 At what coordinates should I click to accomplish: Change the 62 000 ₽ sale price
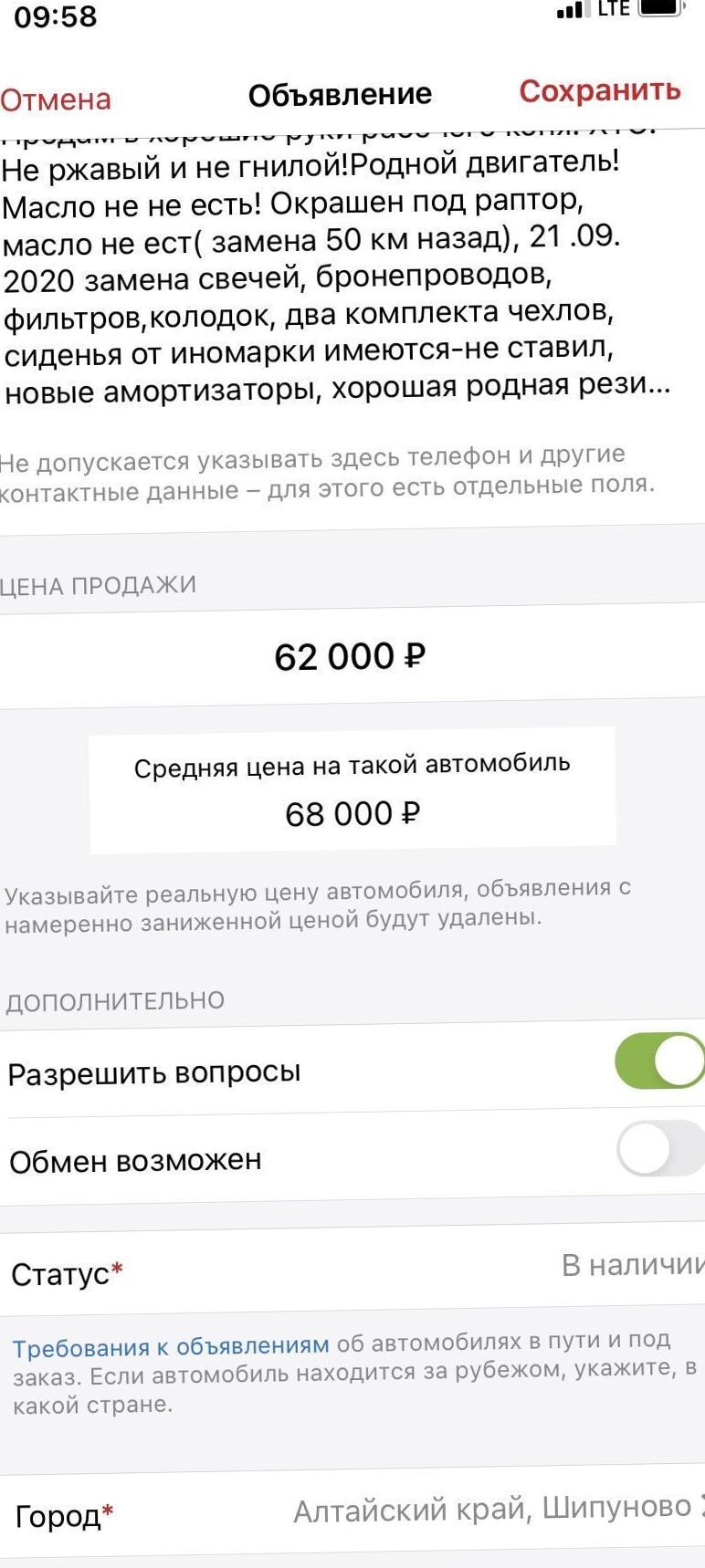click(x=351, y=656)
